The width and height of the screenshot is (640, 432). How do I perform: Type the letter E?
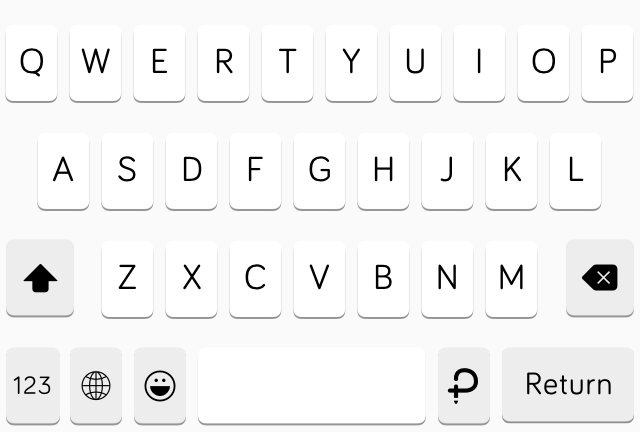[159, 63]
